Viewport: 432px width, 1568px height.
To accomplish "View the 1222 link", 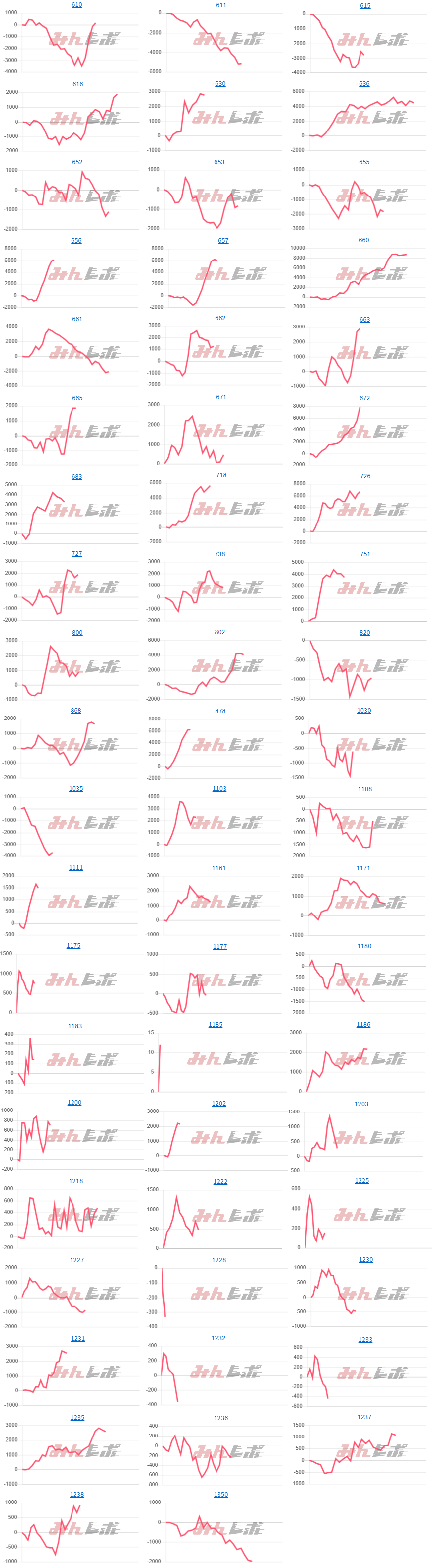I will (220, 1182).
